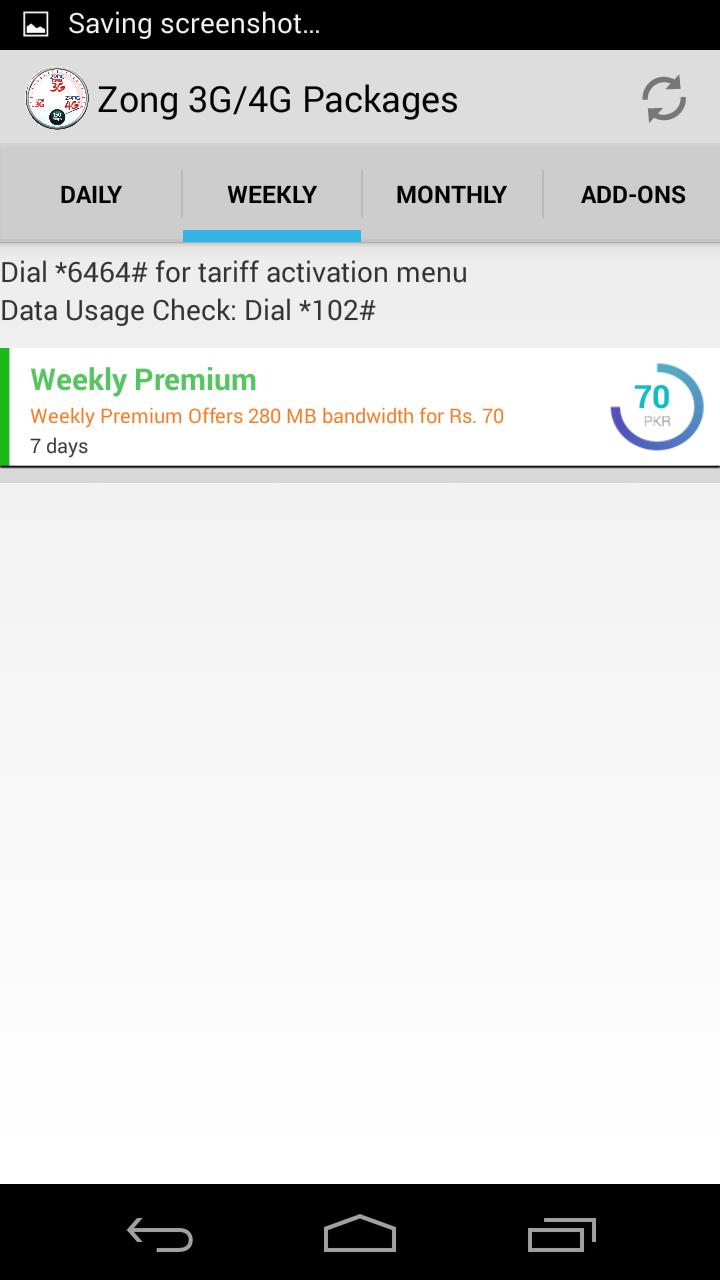The height and width of the screenshot is (1280, 720).
Task: Open the Recent apps icon
Action: point(560,1235)
